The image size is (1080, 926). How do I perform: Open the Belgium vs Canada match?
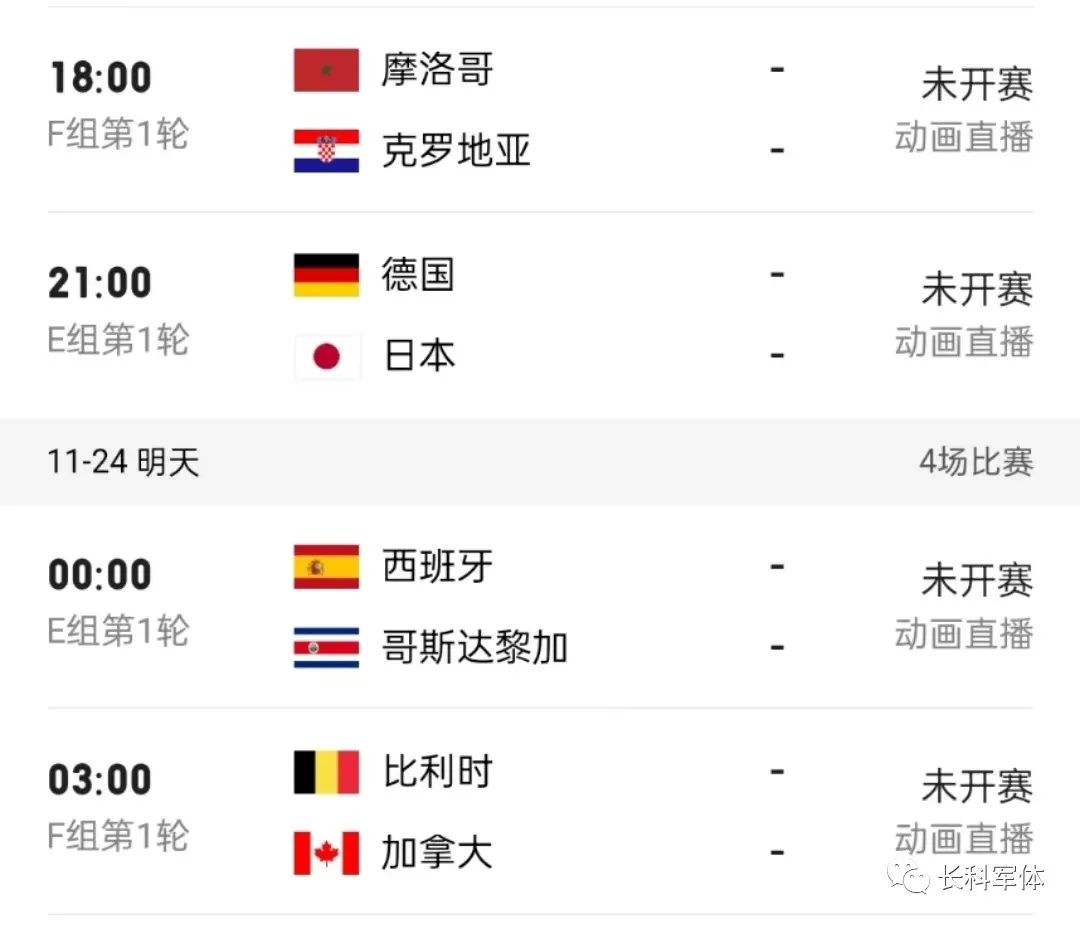coord(540,812)
